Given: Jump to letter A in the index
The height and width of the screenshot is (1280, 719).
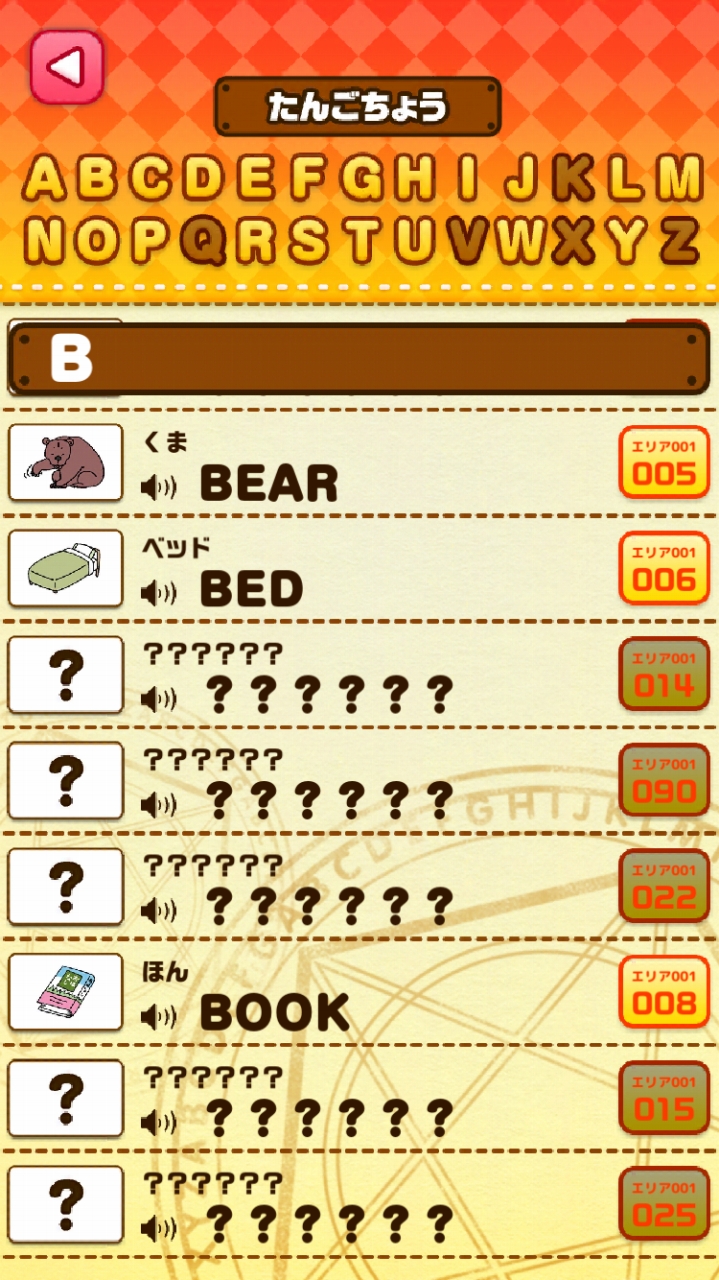Looking at the screenshot, I should click(x=45, y=180).
